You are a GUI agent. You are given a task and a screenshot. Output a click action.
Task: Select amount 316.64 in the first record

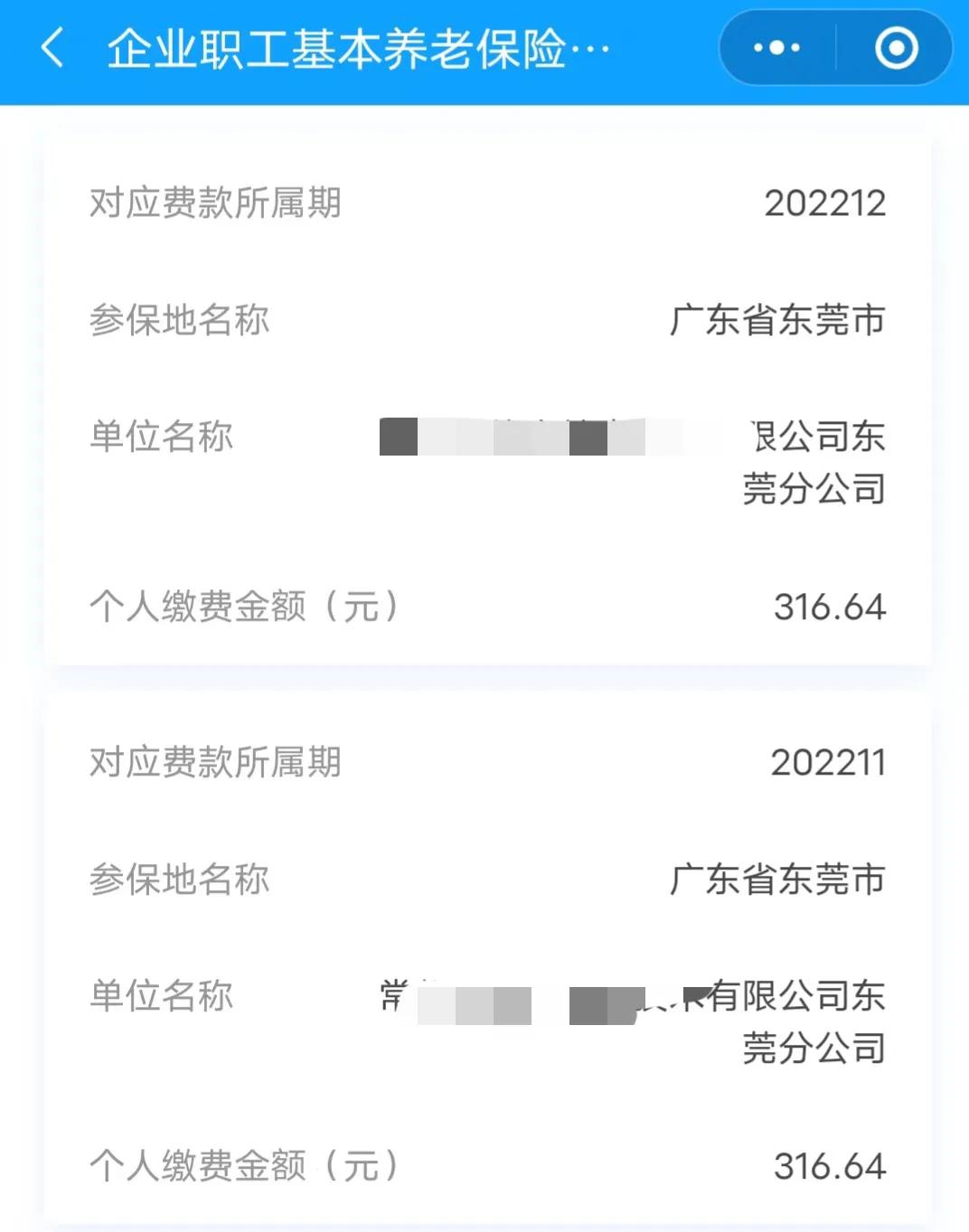828,607
